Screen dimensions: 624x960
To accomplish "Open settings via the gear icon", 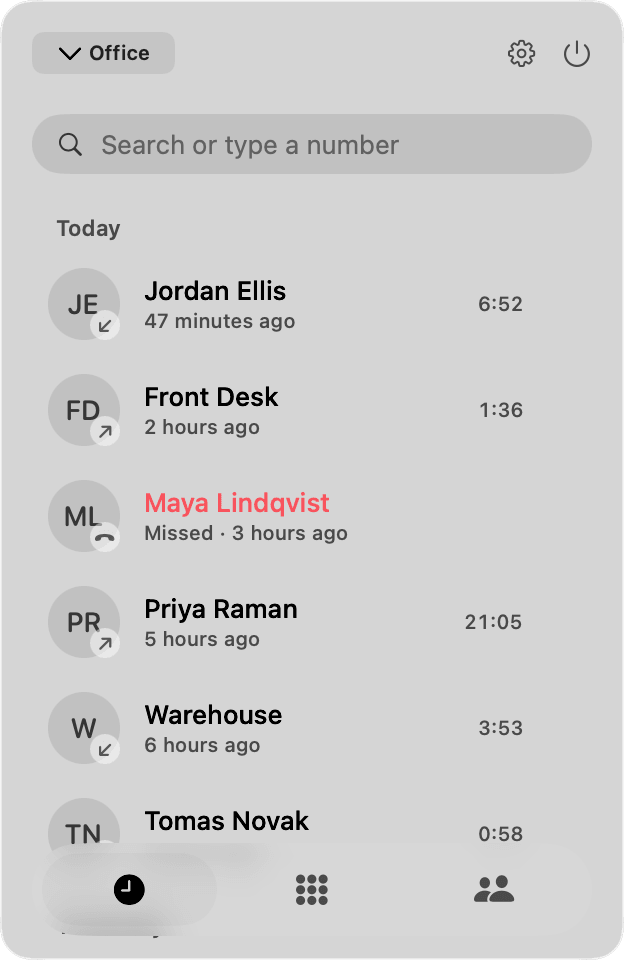I will click(x=521, y=54).
